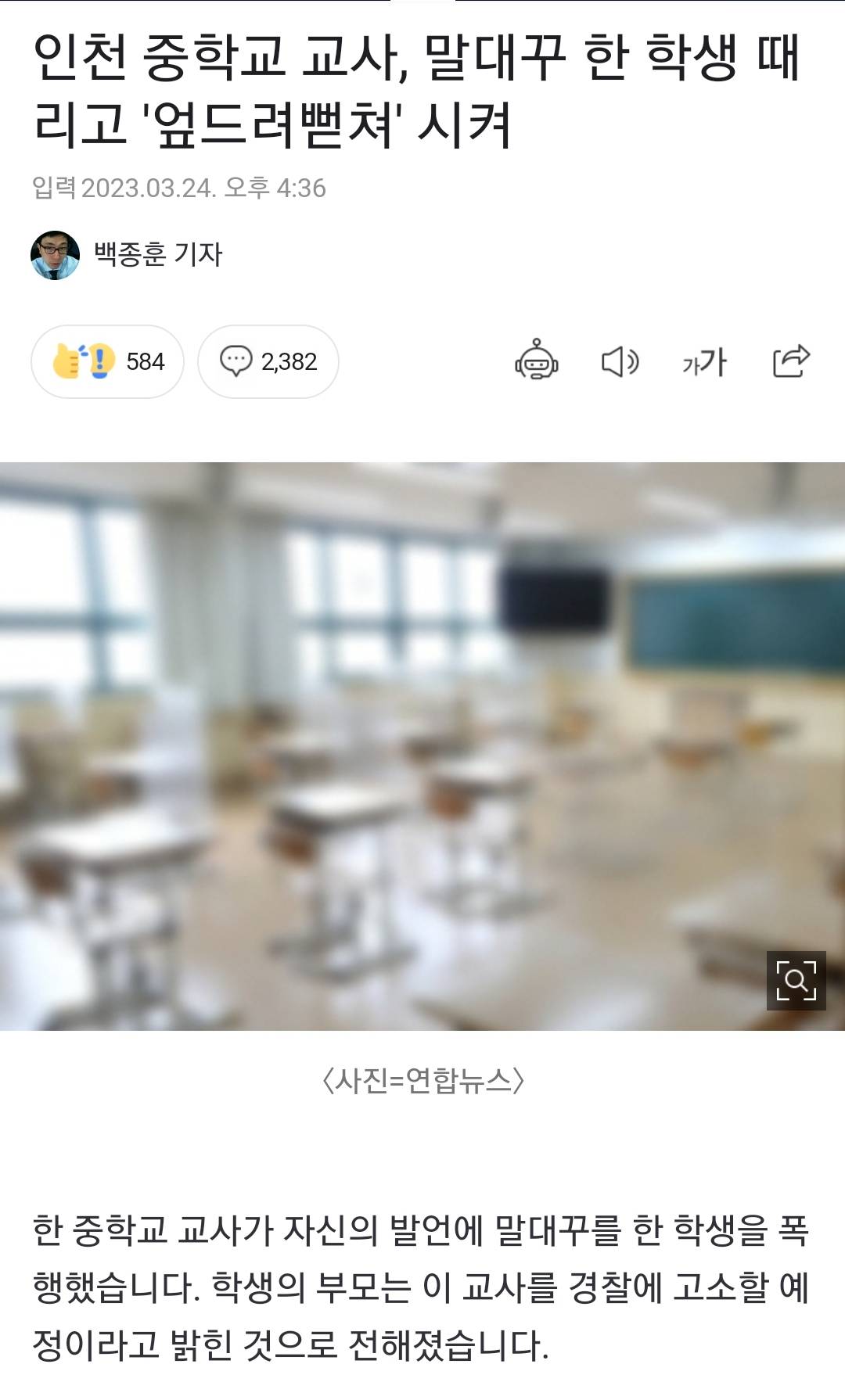Image resolution: width=845 pixels, height=1400 pixels.
Task: Listen to the article read aloud
Action: pyautogui.click(x=620, y=361)
